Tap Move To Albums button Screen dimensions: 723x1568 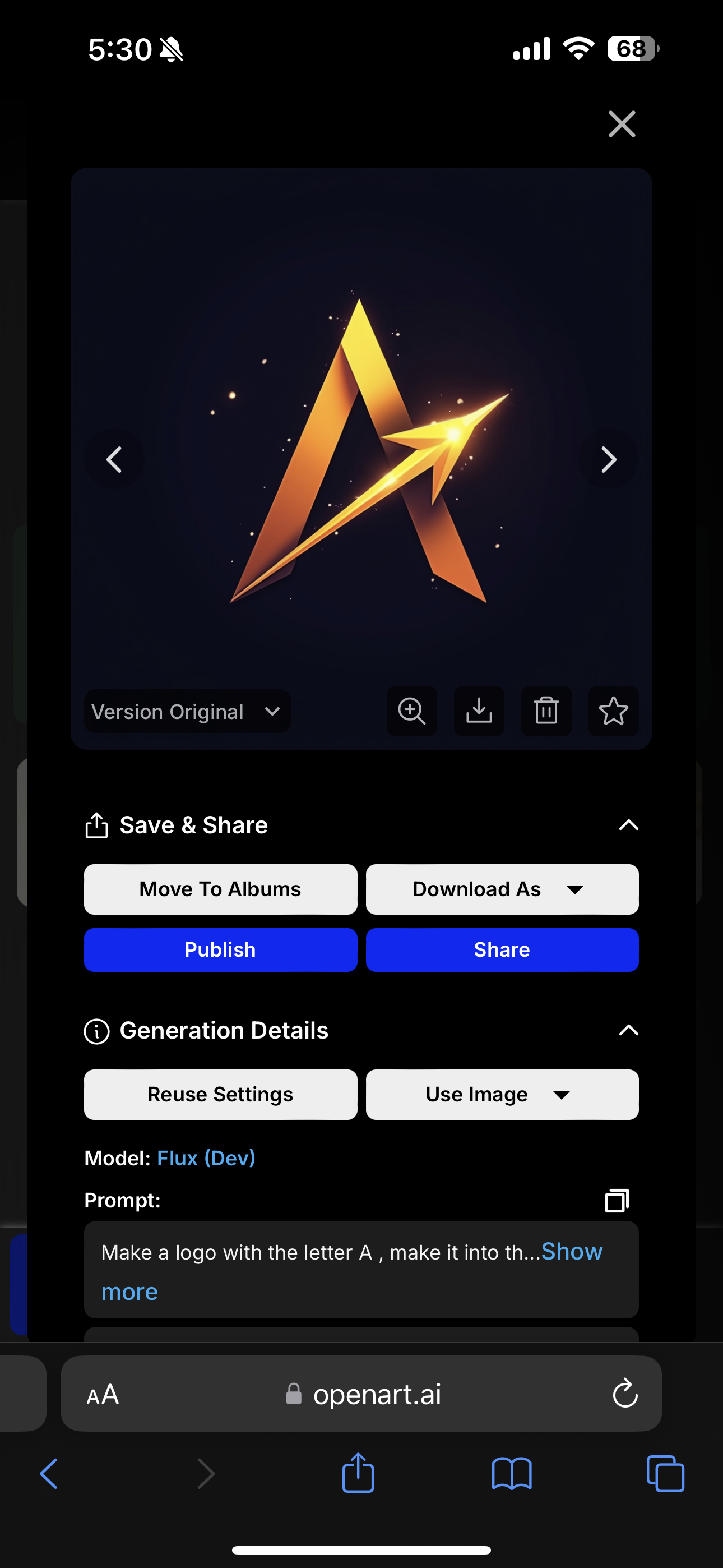point(220,889)
